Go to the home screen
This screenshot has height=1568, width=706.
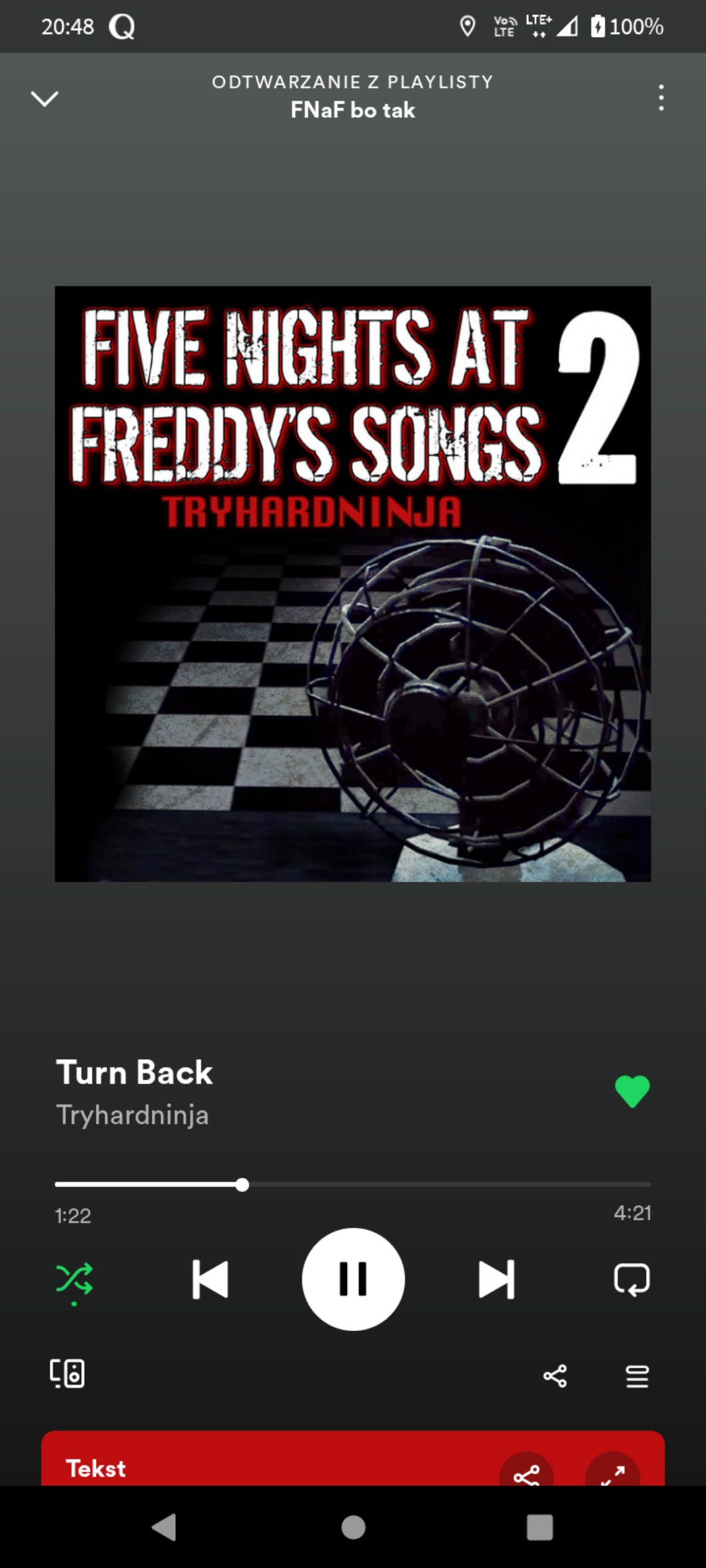pos(353,1527)
